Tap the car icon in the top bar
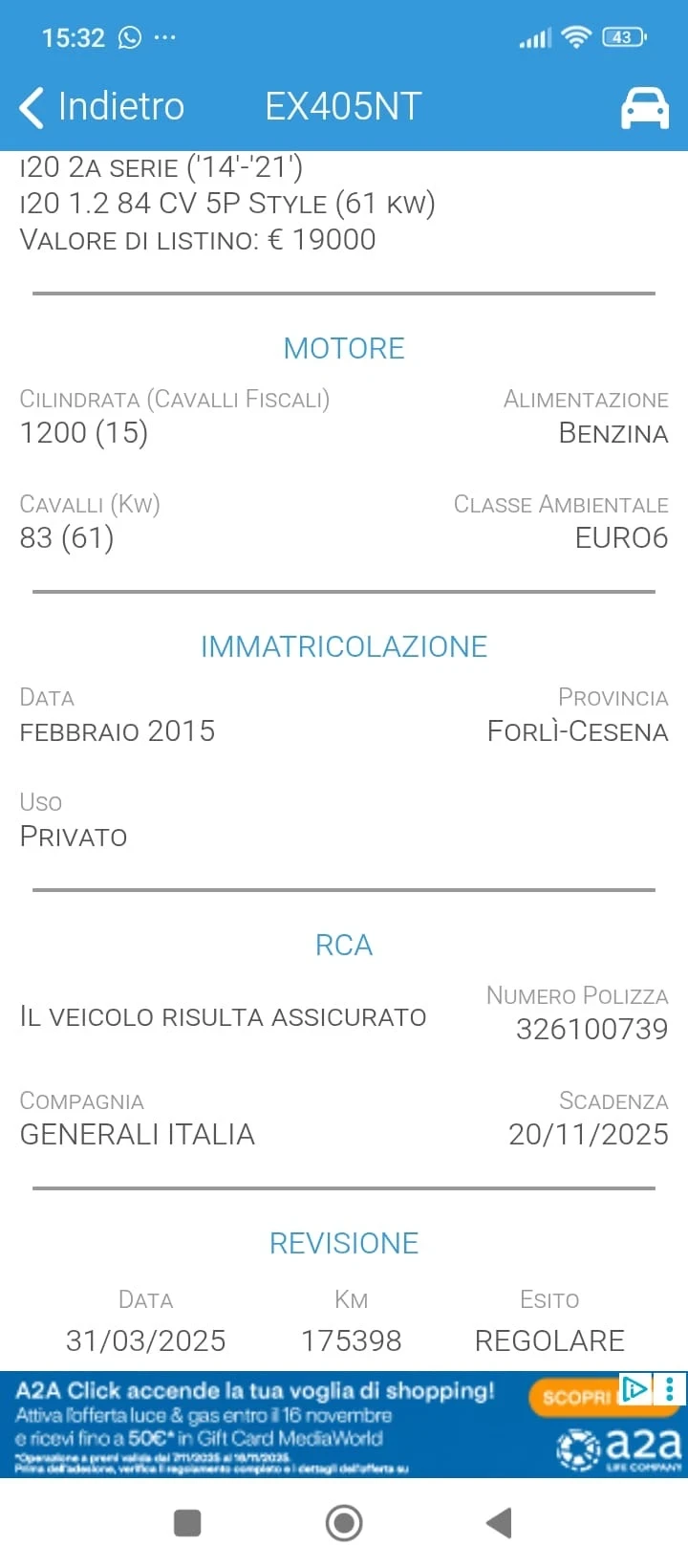Screen dimensions: 688x1568 [644, 108]
